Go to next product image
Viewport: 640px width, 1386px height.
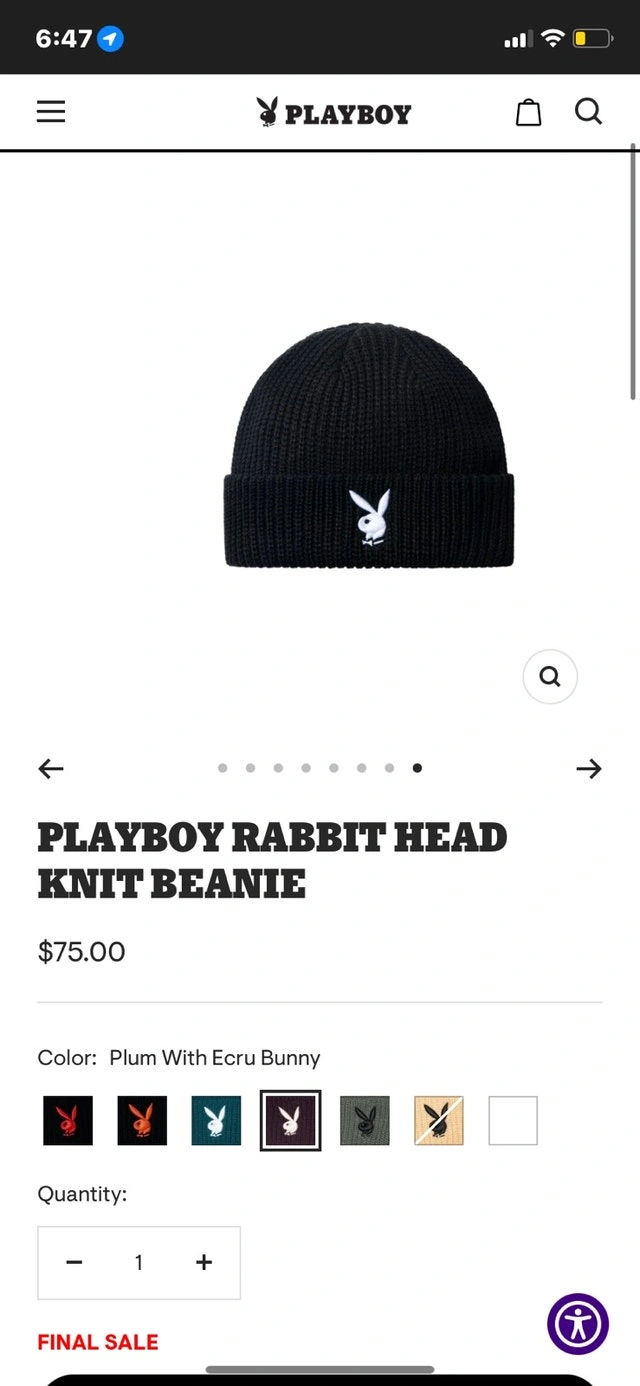(589, 768)
